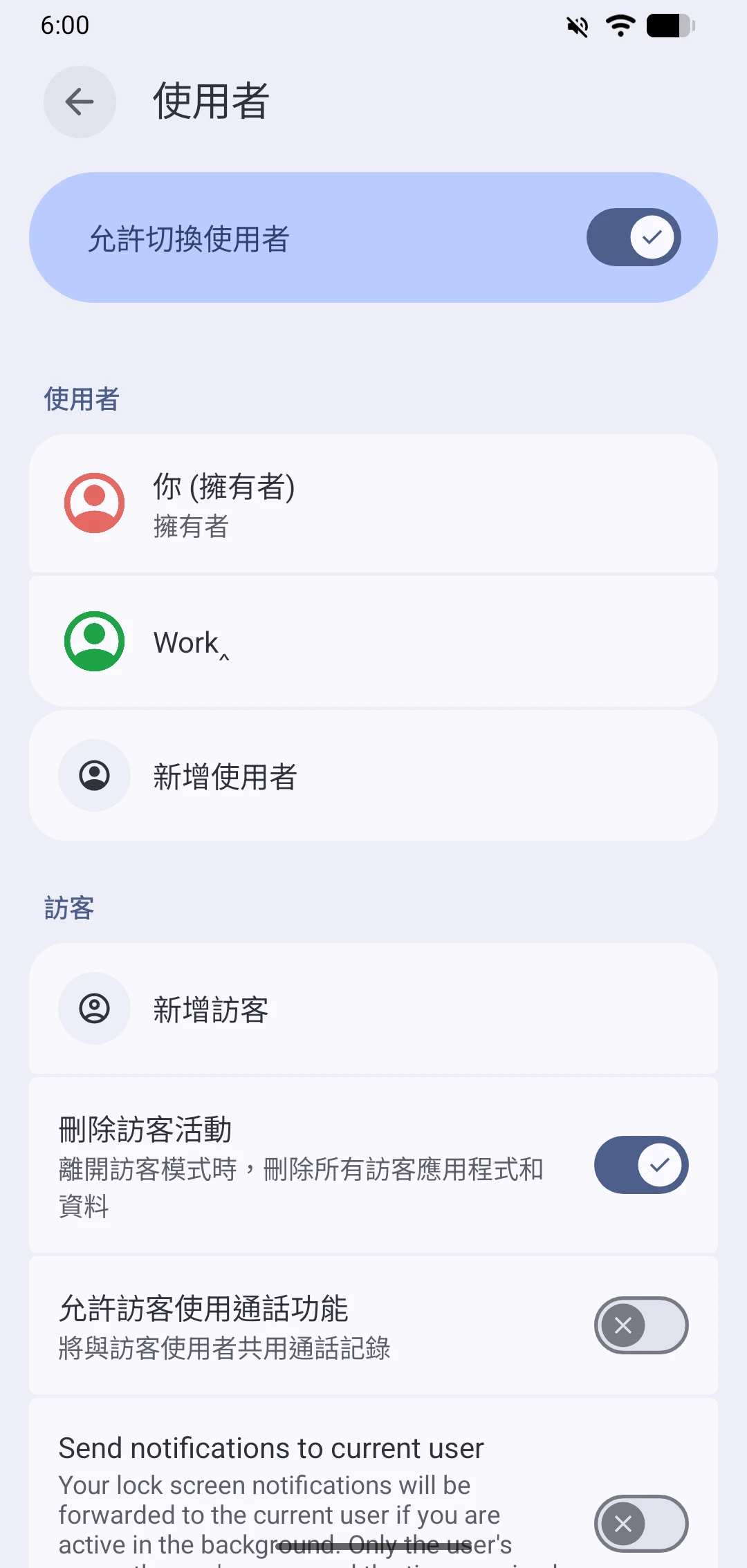
Task: Select 新增使用者 to add a user
Action: (373, 776)
